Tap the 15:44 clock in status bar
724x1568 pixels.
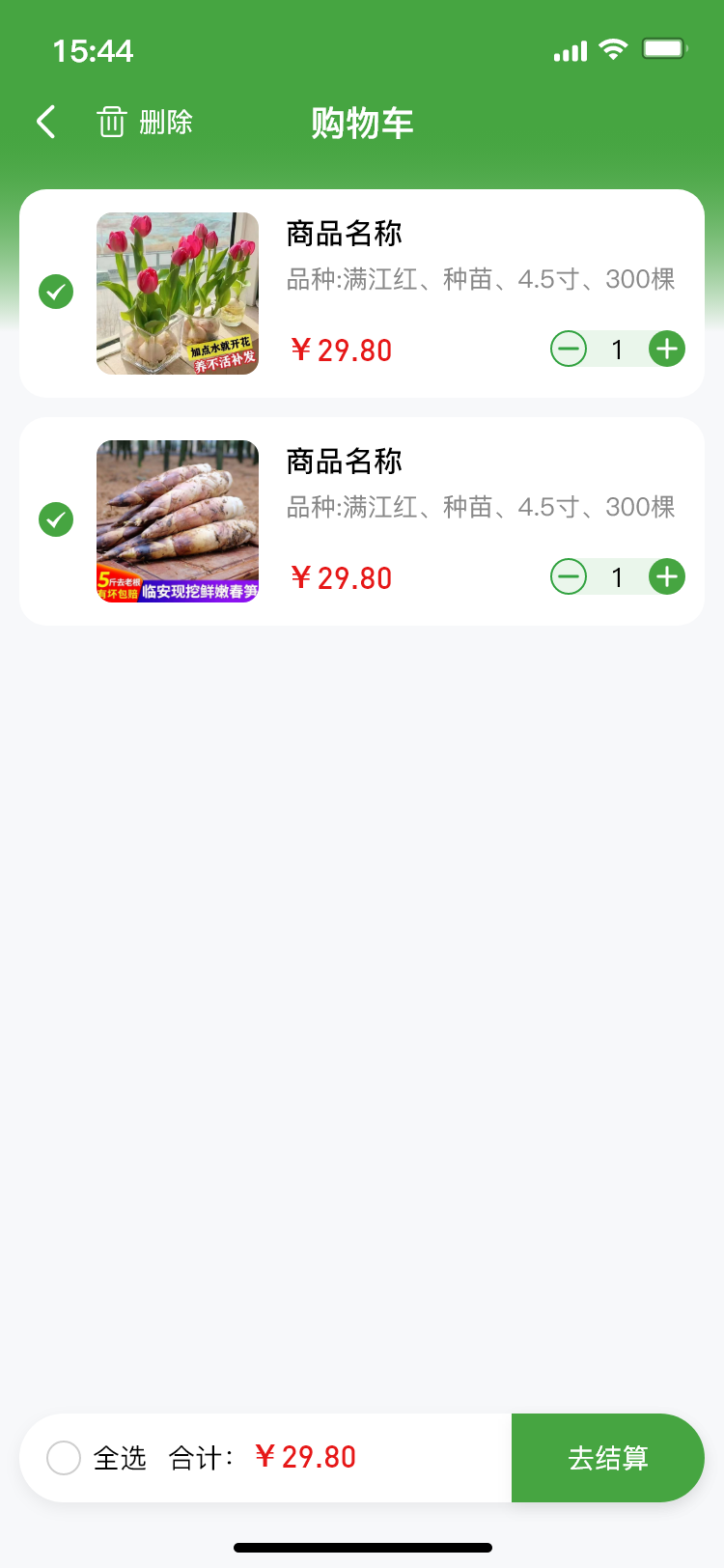point(93,50)
